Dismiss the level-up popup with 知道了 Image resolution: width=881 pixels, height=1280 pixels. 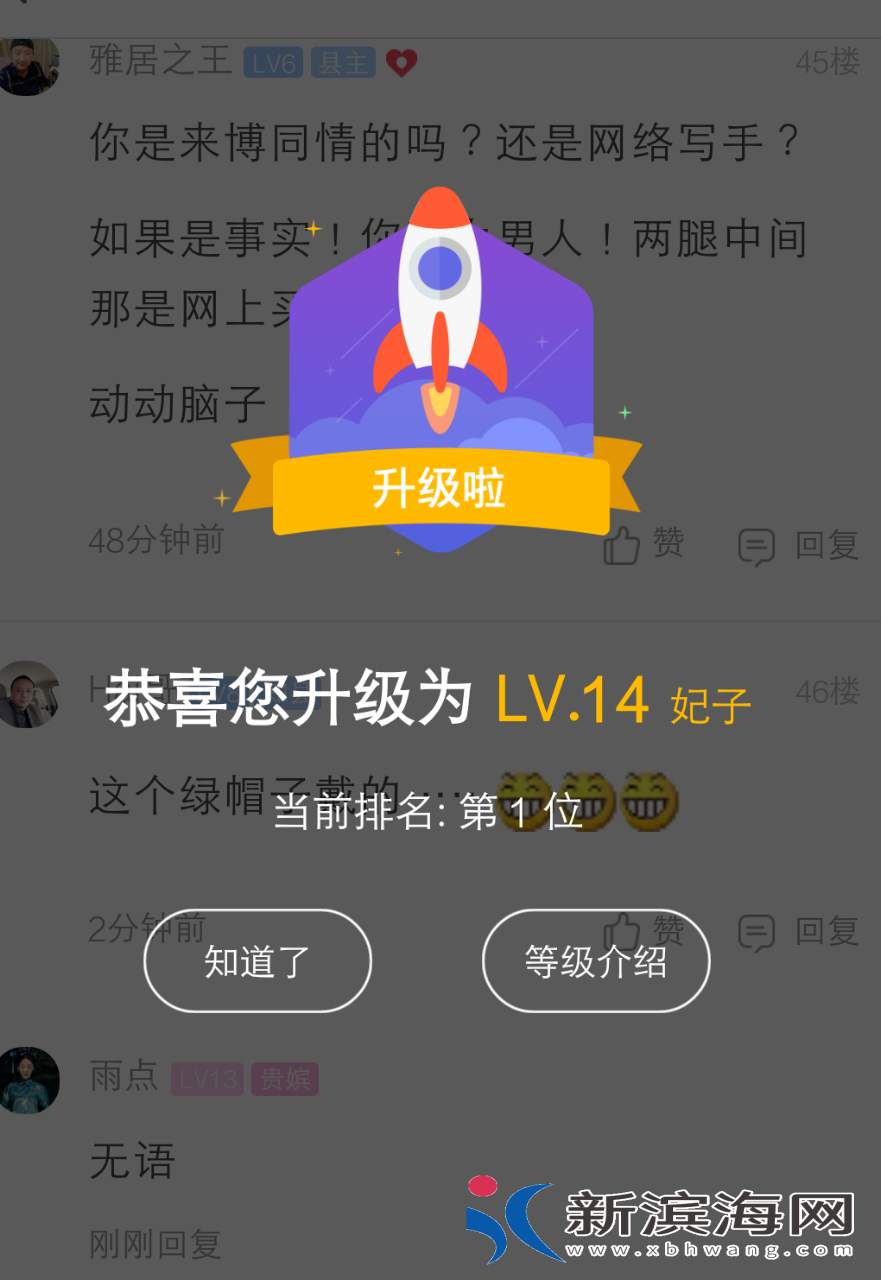(257, 961)
